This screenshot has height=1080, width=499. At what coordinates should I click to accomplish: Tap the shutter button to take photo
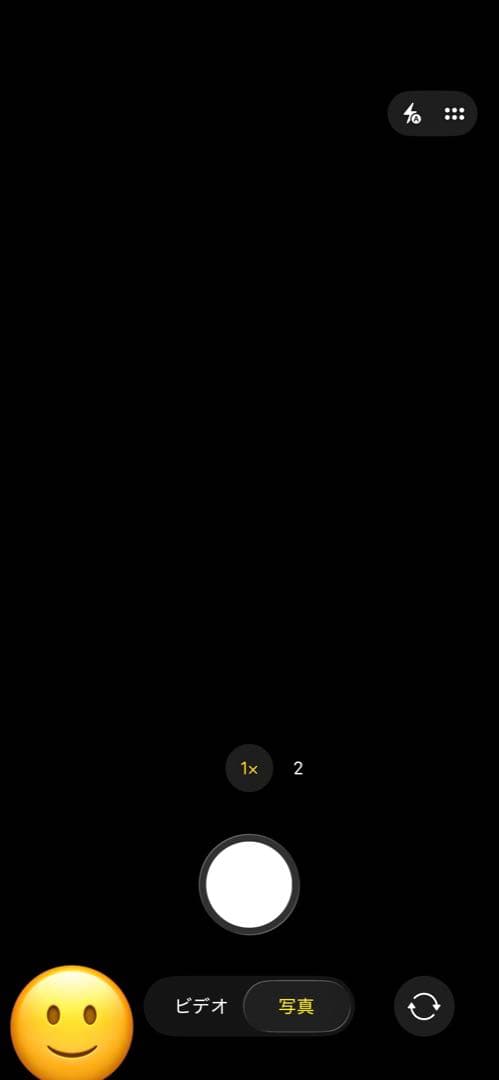click(x=249, y=884)
